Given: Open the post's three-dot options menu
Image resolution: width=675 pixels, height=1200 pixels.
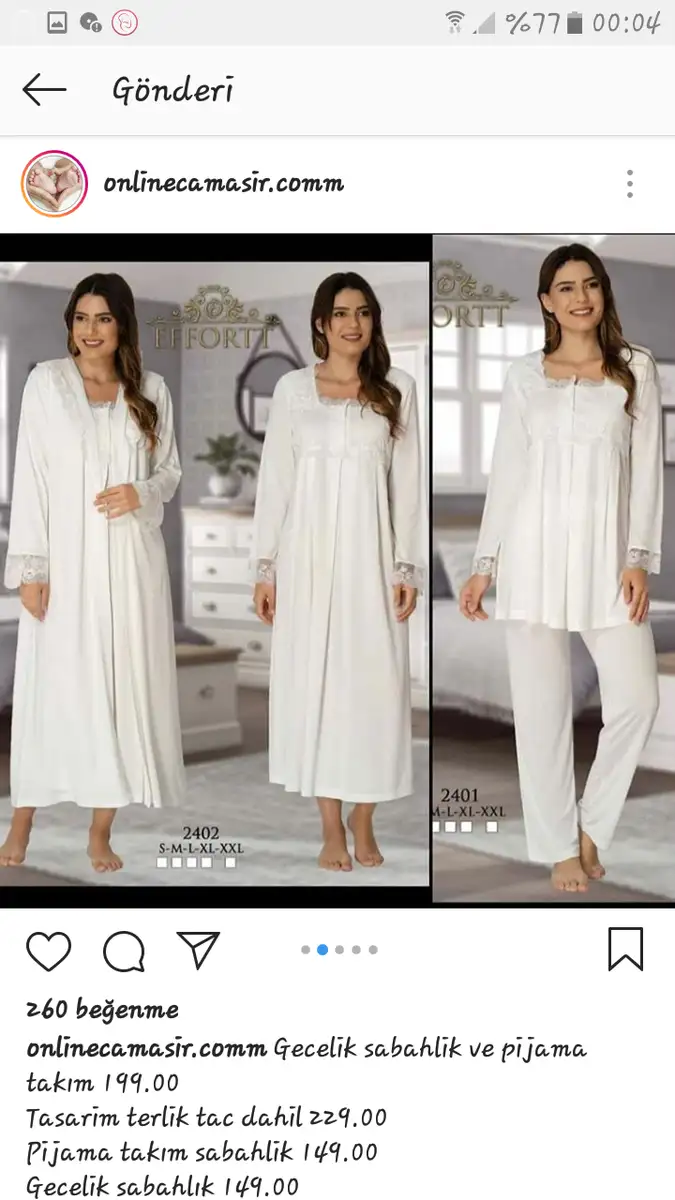Looking at the screenshot, I should (x=629, y=184).
